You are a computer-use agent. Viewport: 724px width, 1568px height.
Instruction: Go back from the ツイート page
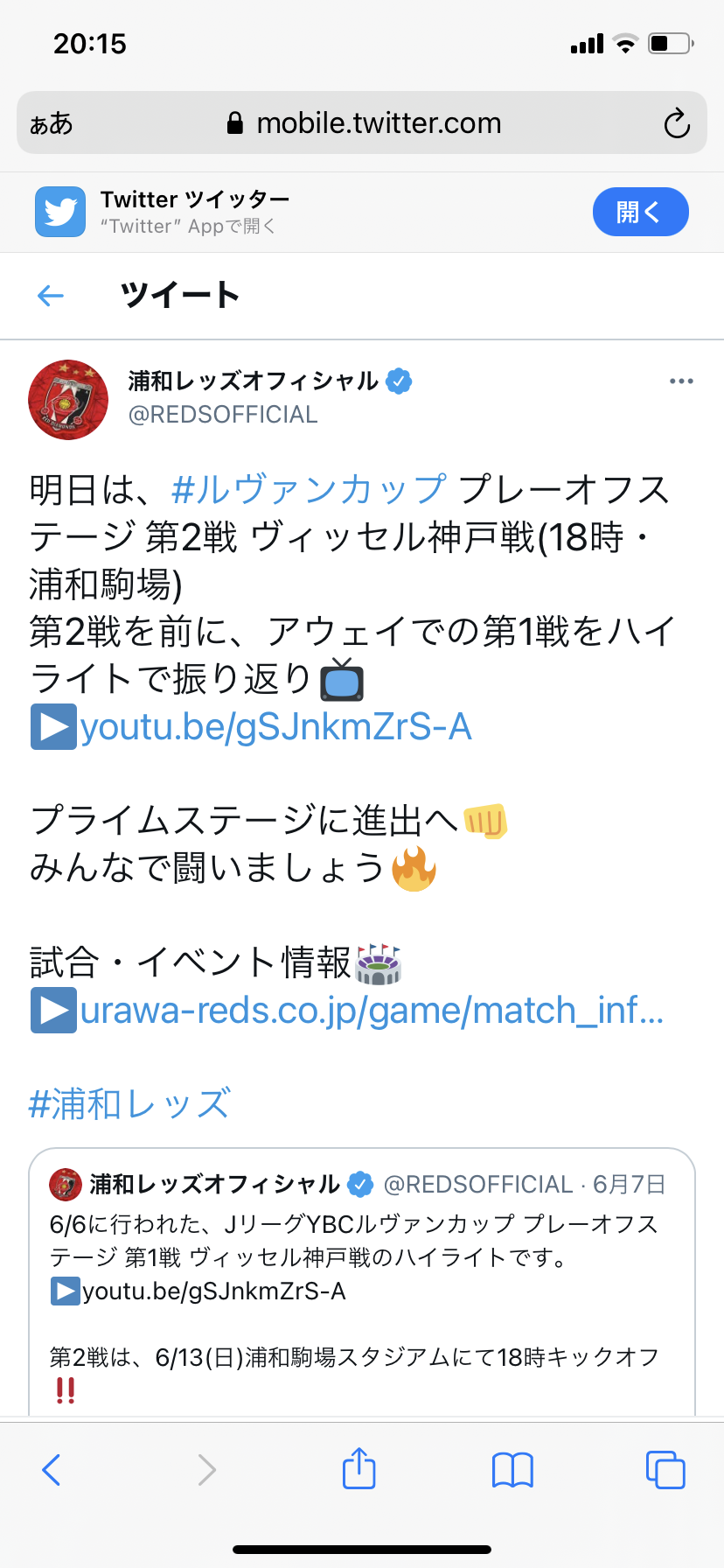(x=51, y=296)
